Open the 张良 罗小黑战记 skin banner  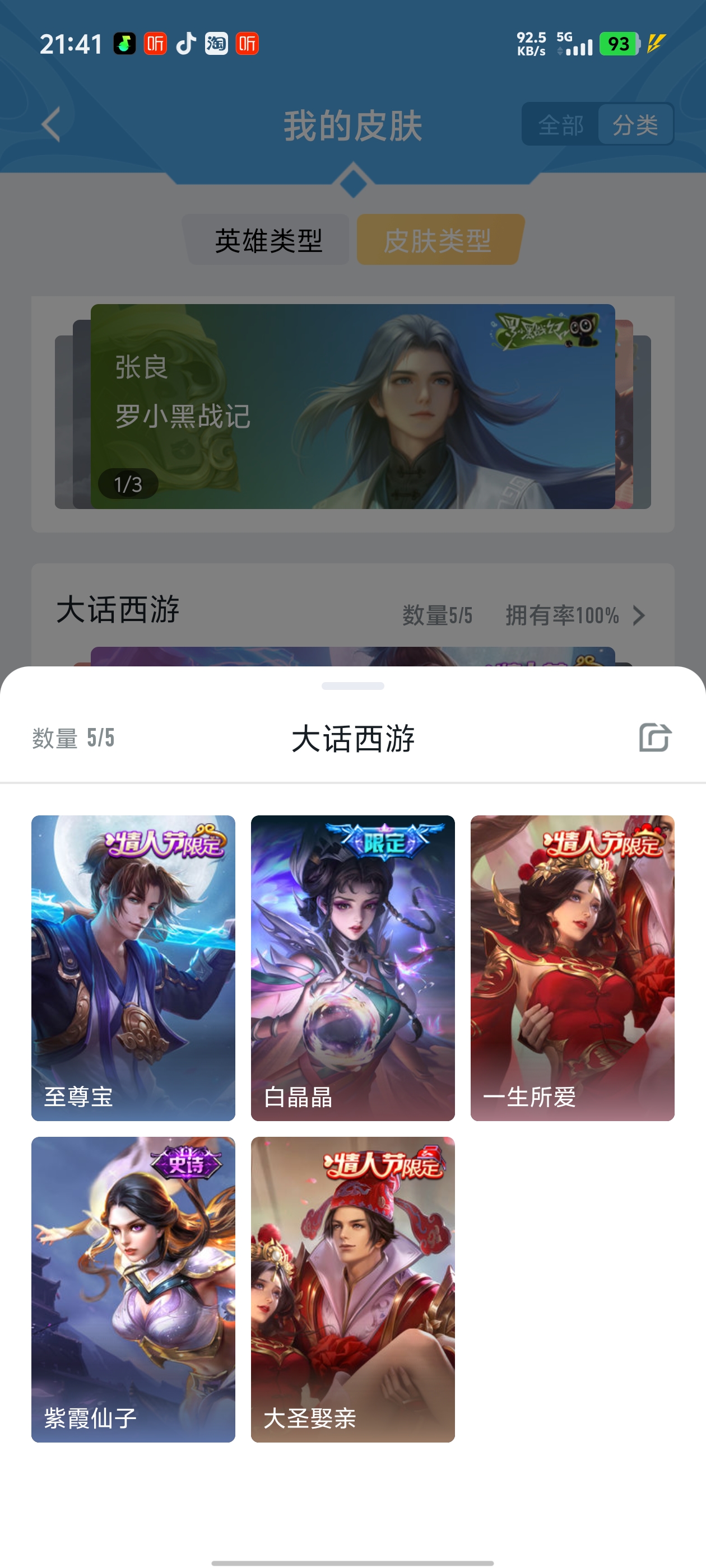point(352,406)
